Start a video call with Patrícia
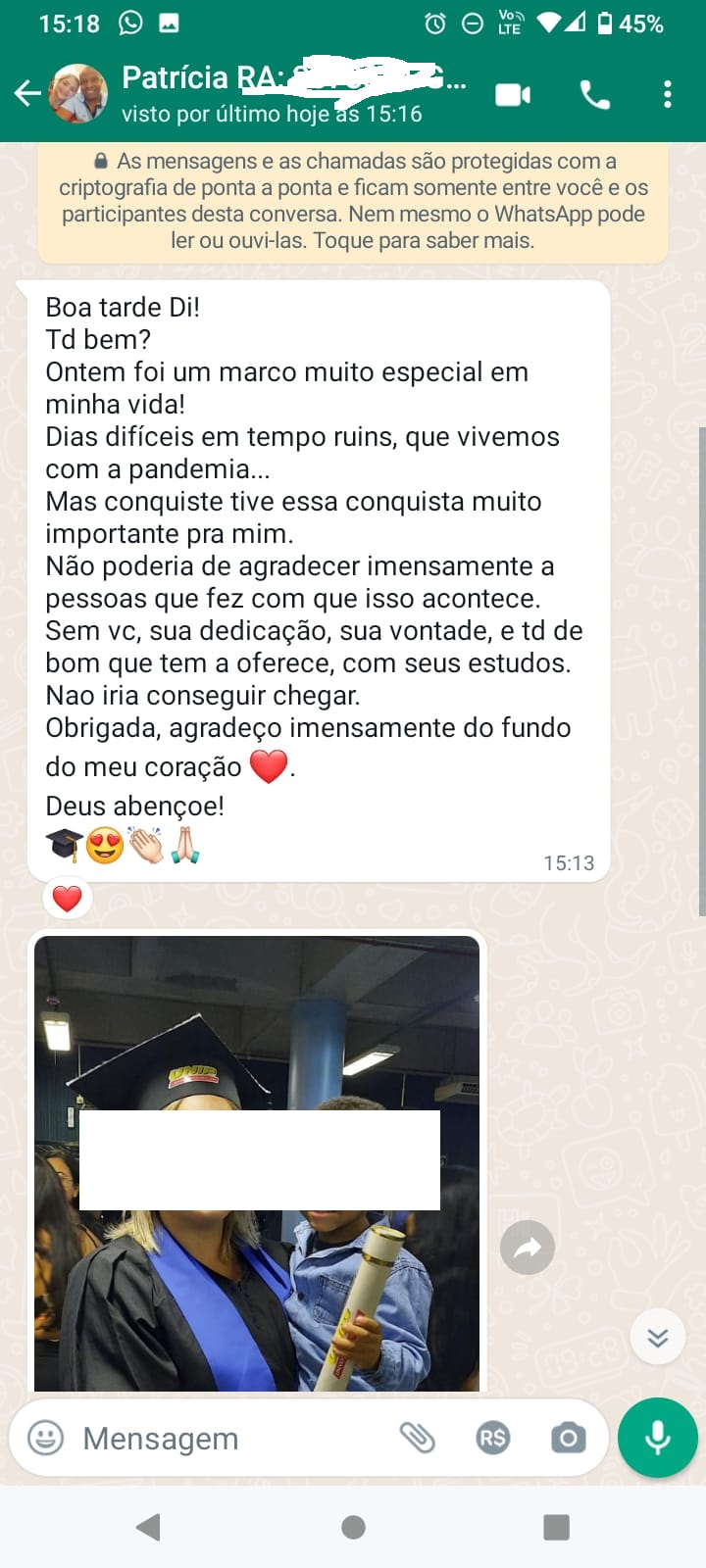Screen dimensions: 706x1568 [x=512, y=94]
